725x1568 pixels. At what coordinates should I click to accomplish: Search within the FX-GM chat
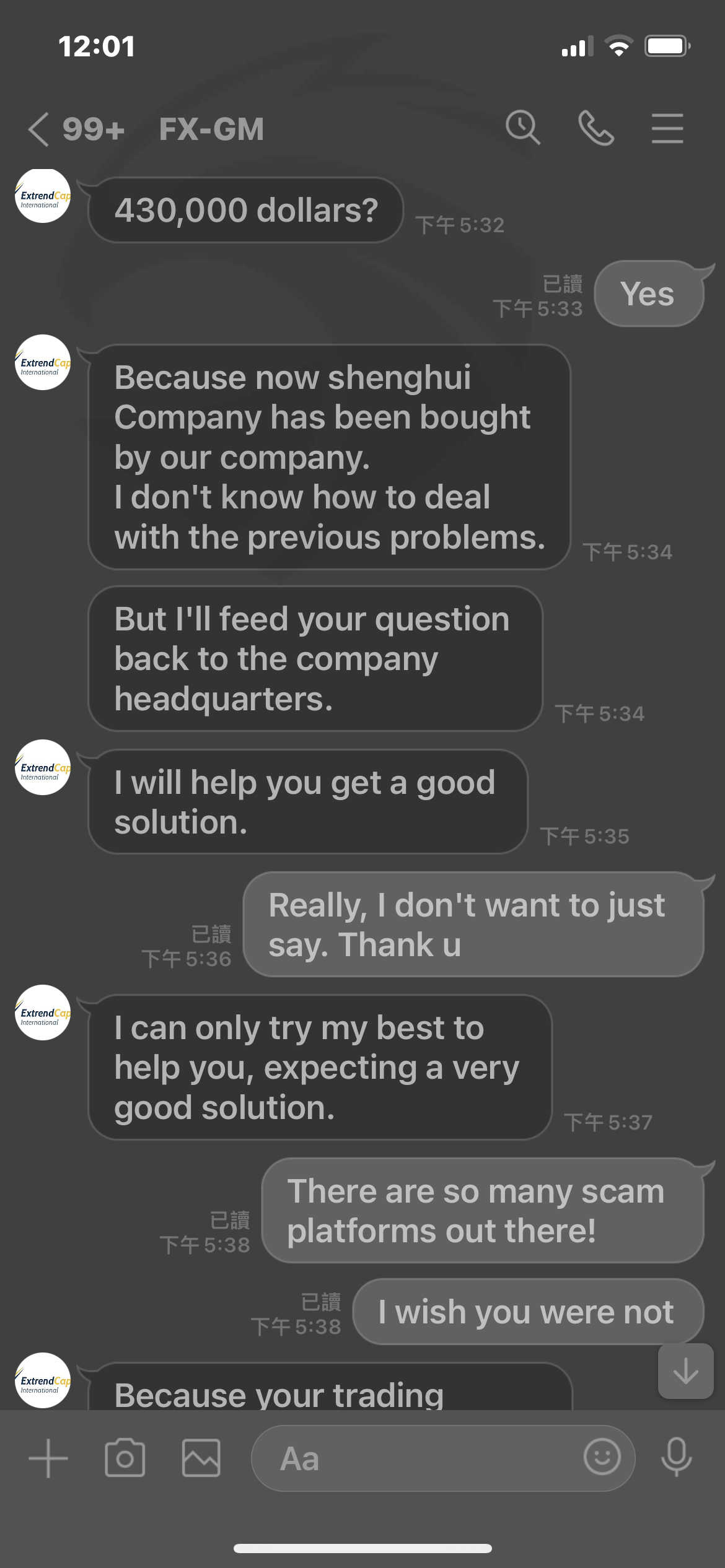[x=523, y=128]
